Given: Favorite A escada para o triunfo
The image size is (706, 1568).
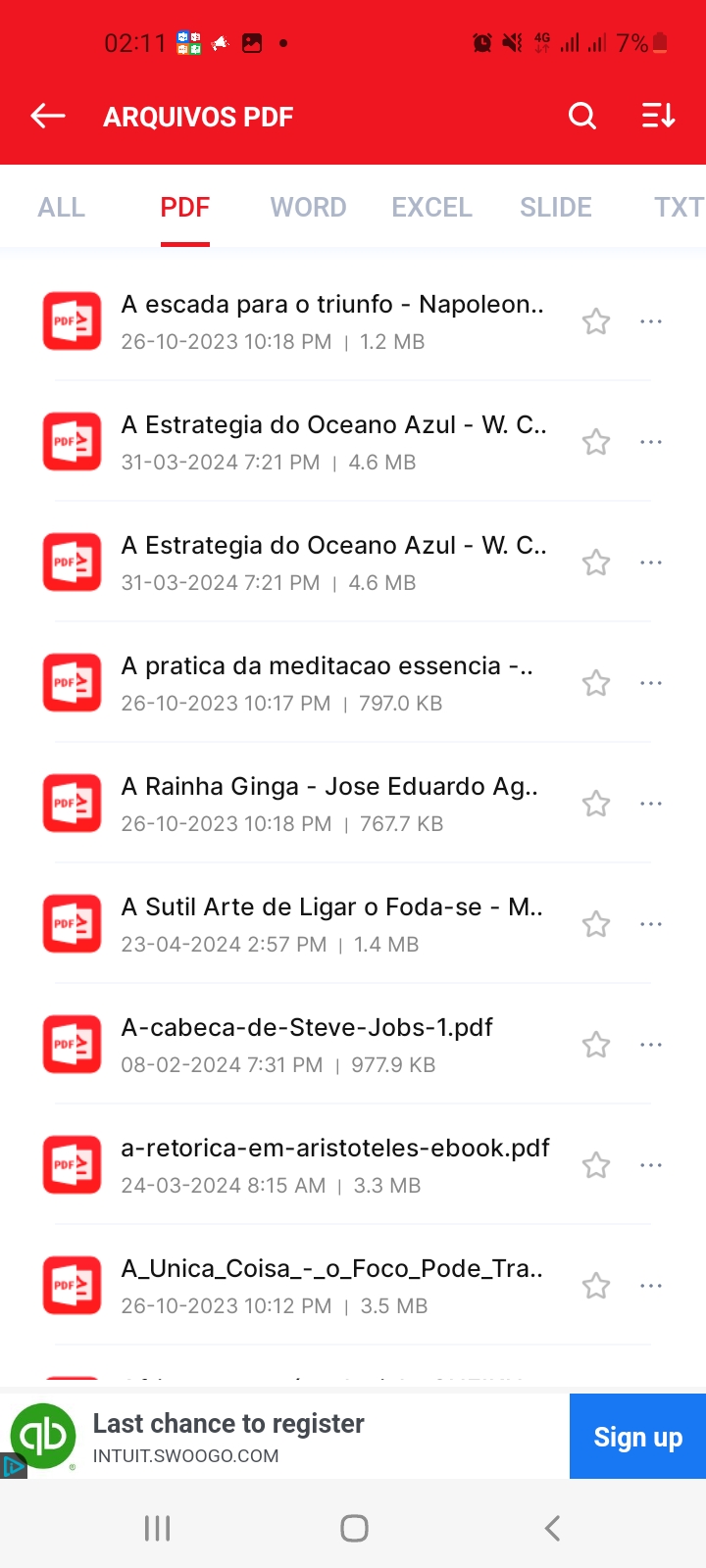Looking at the screenshot, I should (x=596, y=321).
